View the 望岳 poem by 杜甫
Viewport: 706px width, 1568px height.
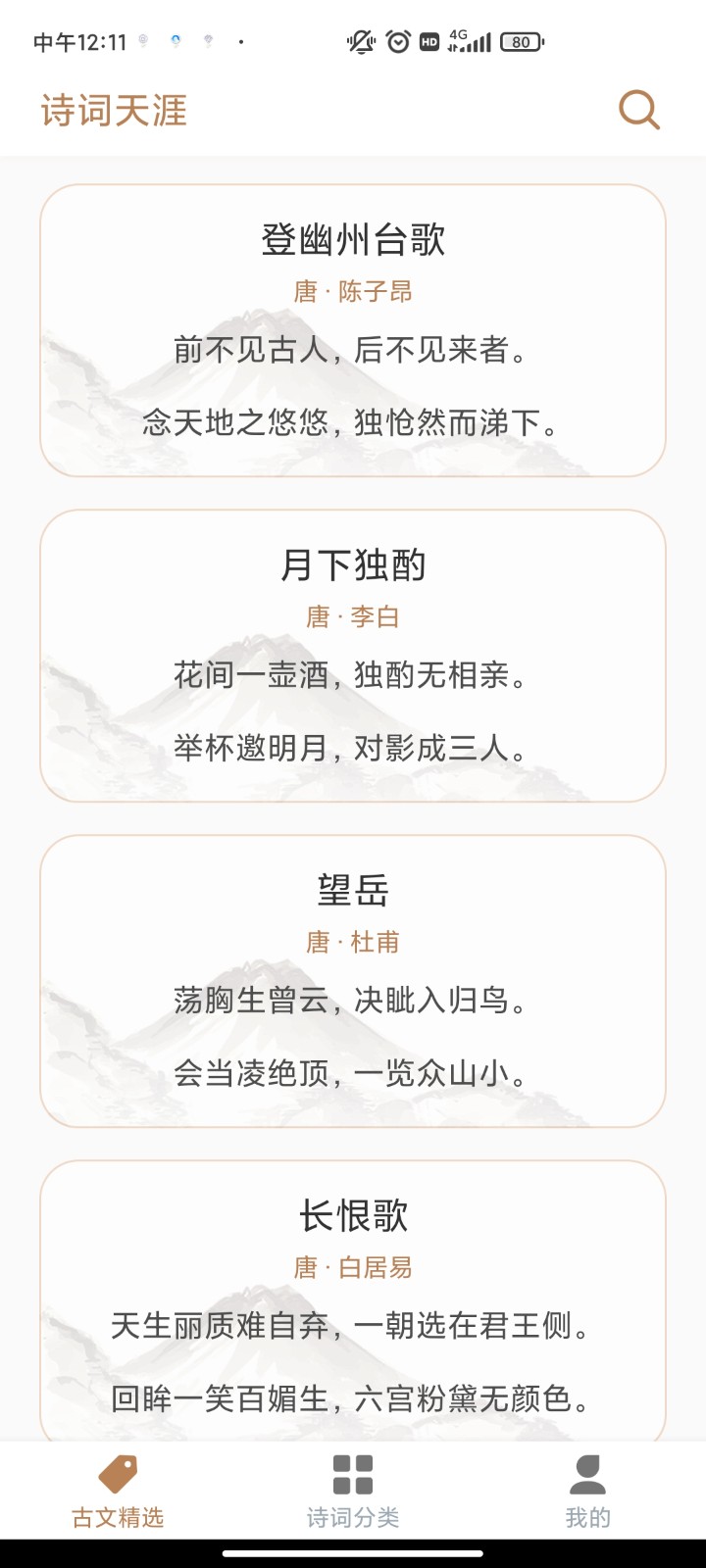353,981
